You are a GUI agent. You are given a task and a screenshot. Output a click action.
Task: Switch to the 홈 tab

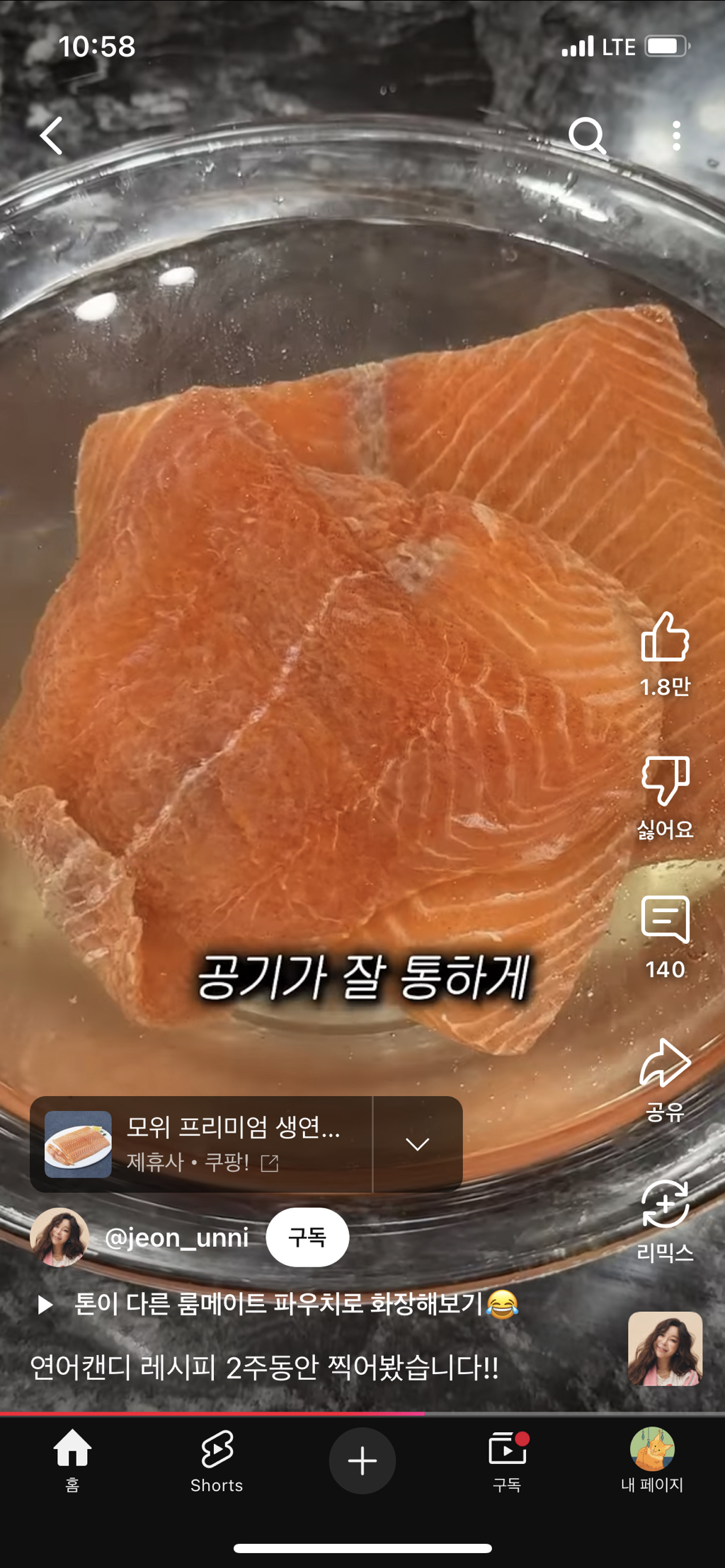click(72, 1460)
